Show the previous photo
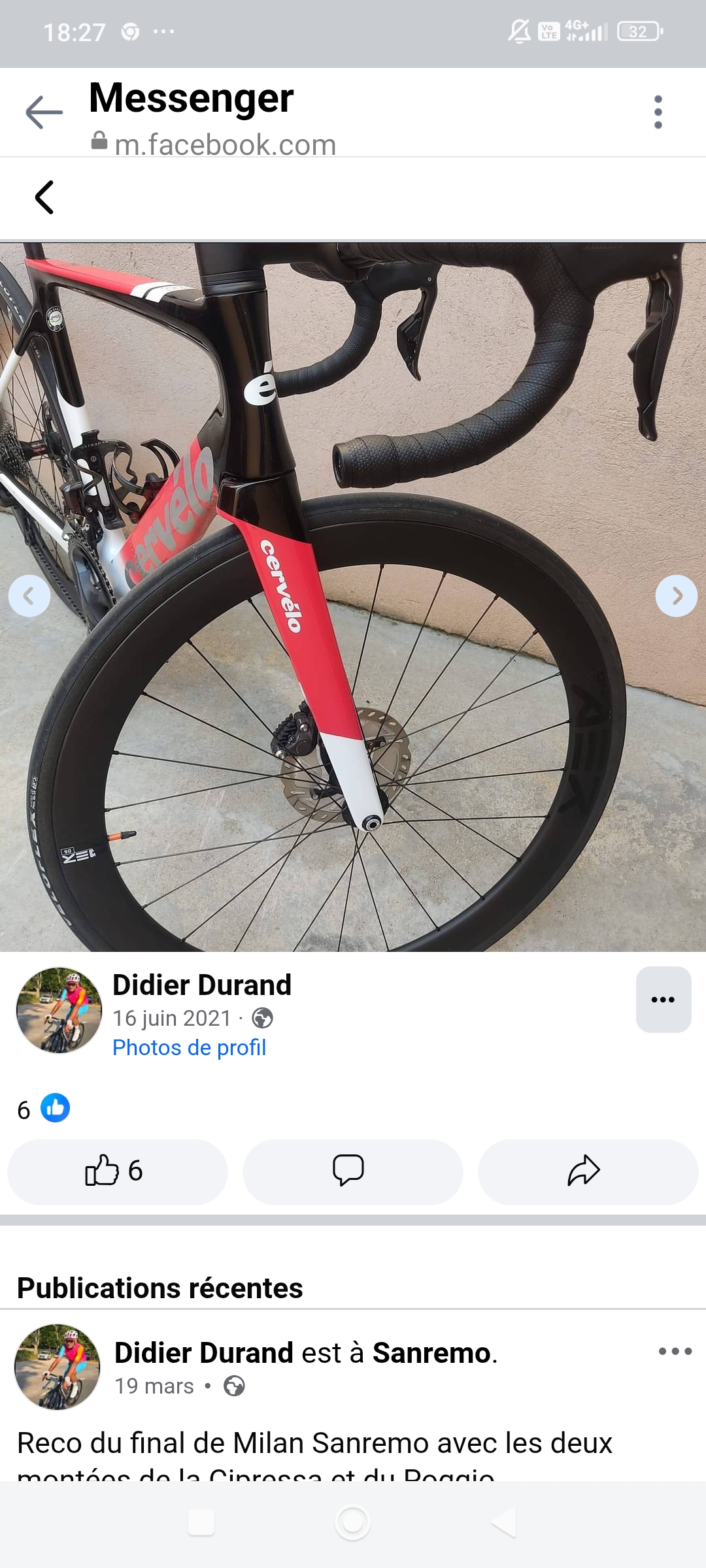Viewport: 706px width, 1568px height. tap(29, 596)
